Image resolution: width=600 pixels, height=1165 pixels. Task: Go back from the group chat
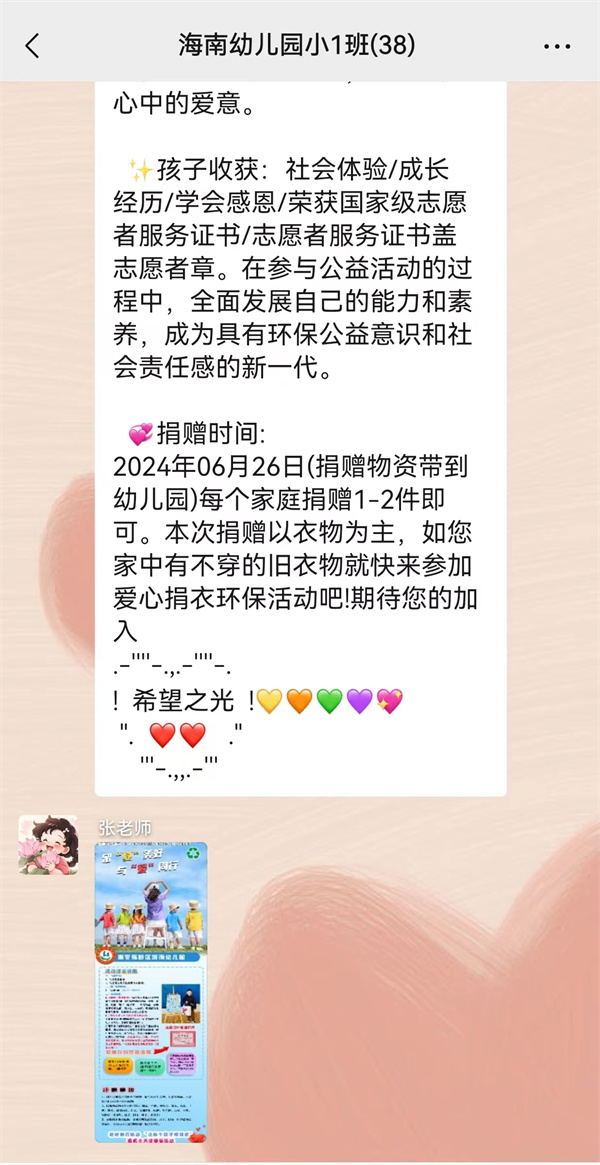point(32,45)
